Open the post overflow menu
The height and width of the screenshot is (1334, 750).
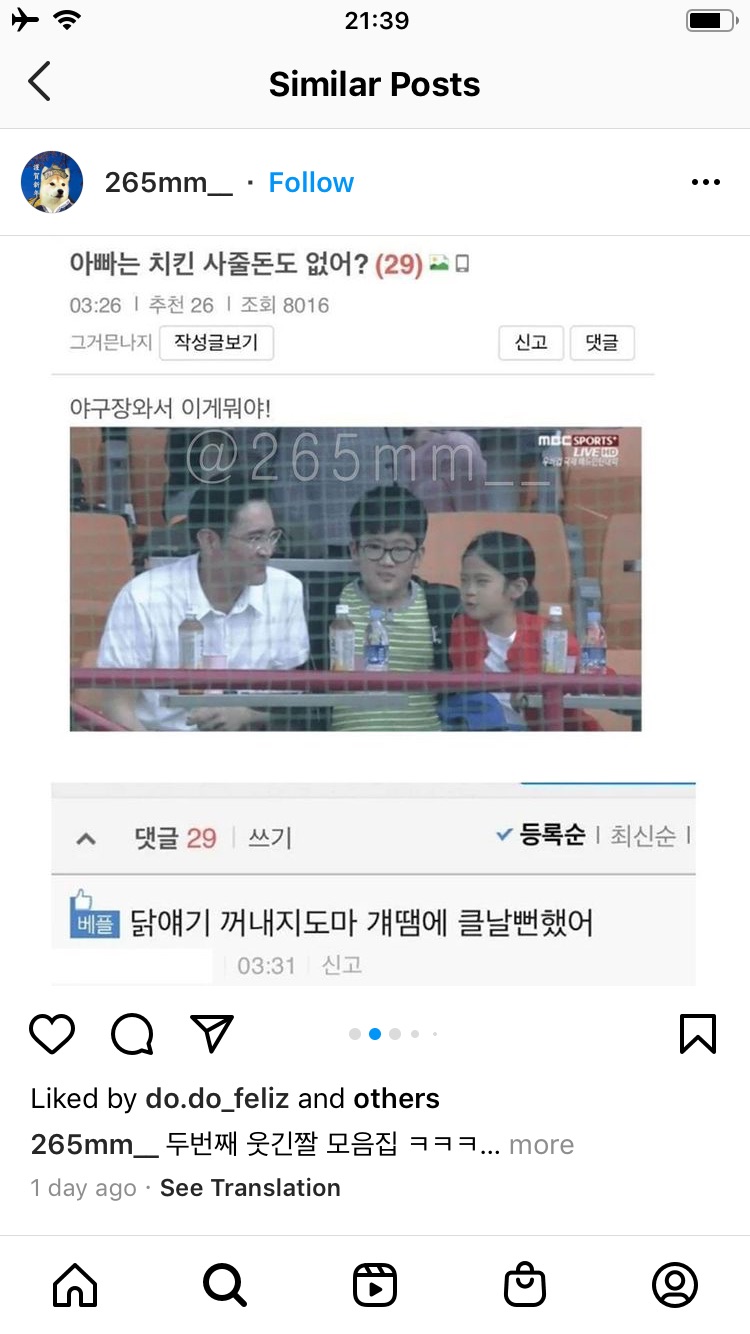click(x=705, y=182)
